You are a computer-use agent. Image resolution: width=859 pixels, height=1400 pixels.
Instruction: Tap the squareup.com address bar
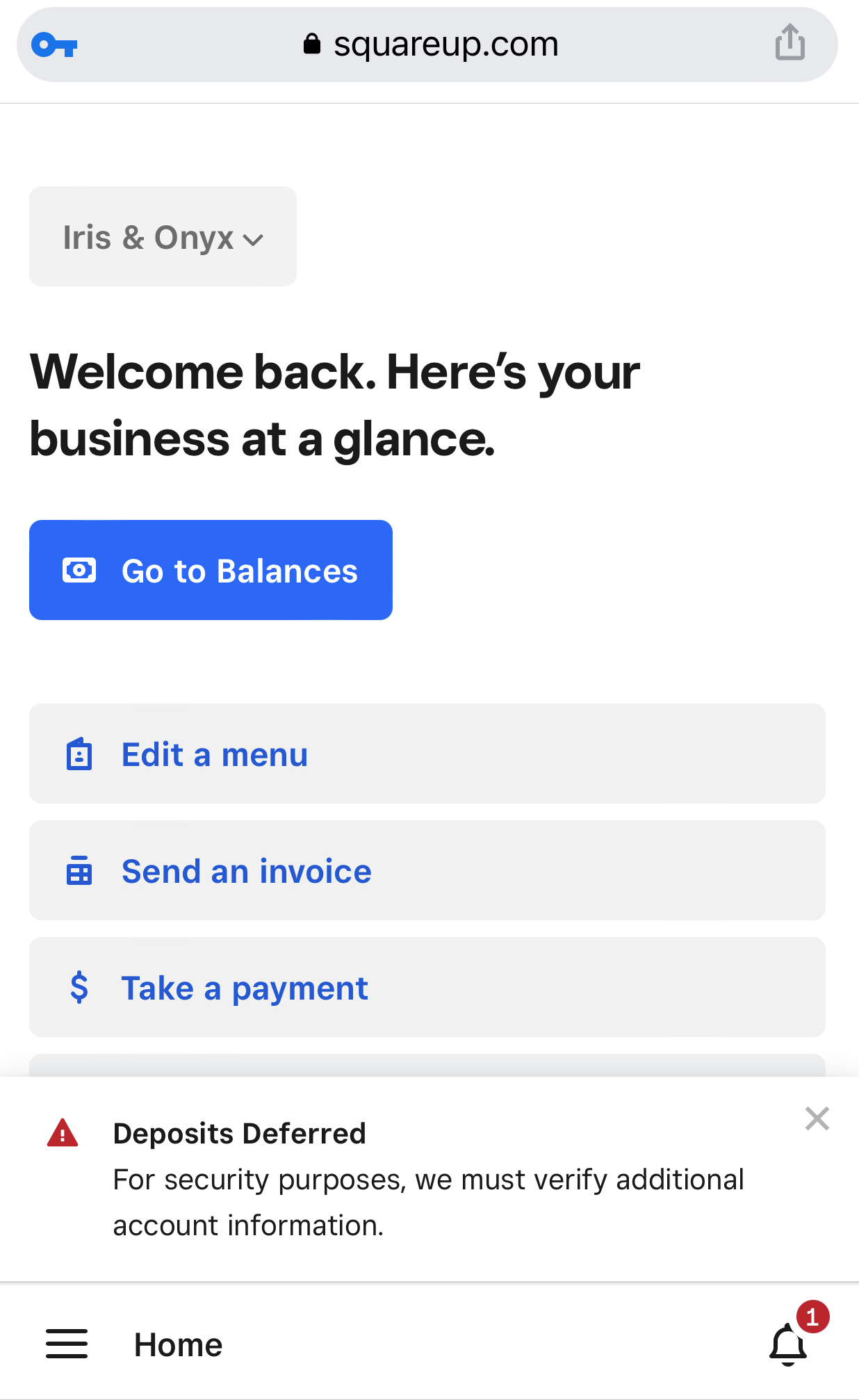[431, 44]
